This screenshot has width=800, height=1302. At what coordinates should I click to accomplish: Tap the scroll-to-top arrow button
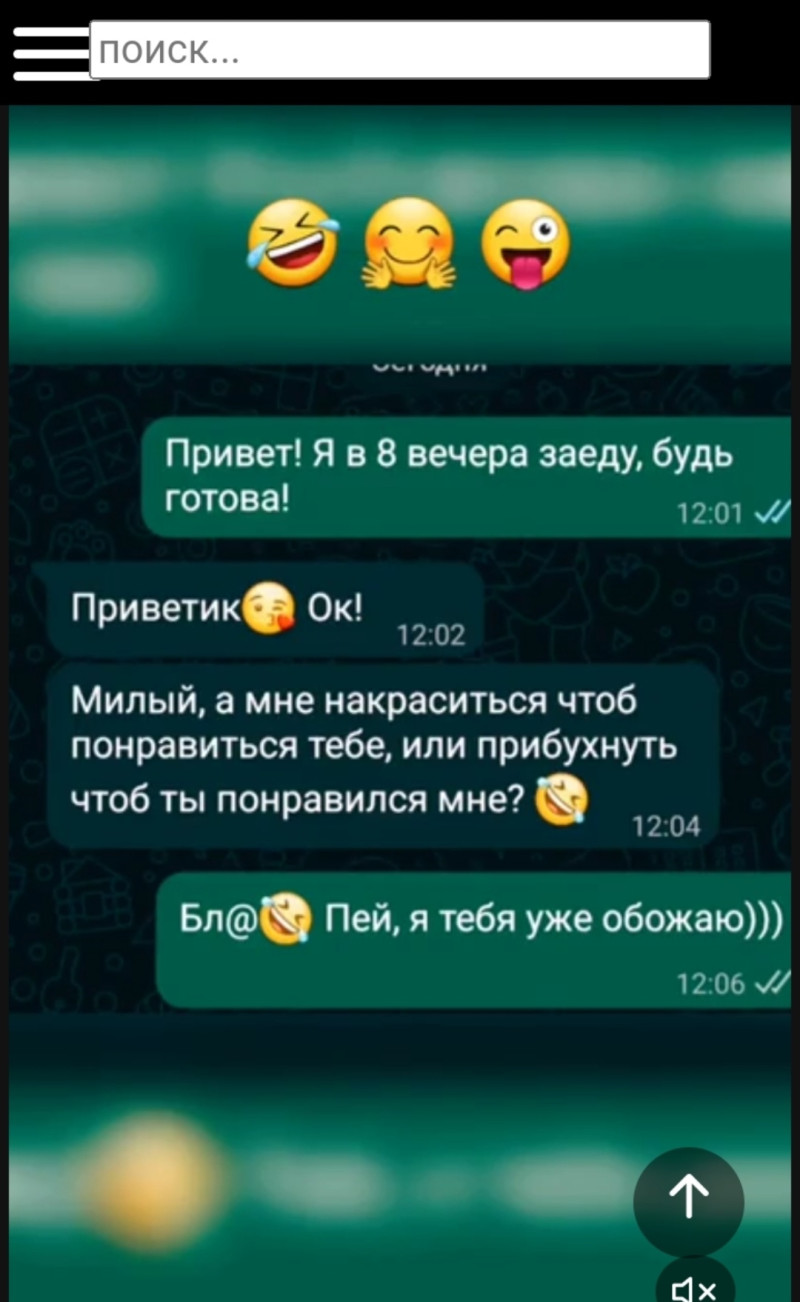[x=689, y=1201]
